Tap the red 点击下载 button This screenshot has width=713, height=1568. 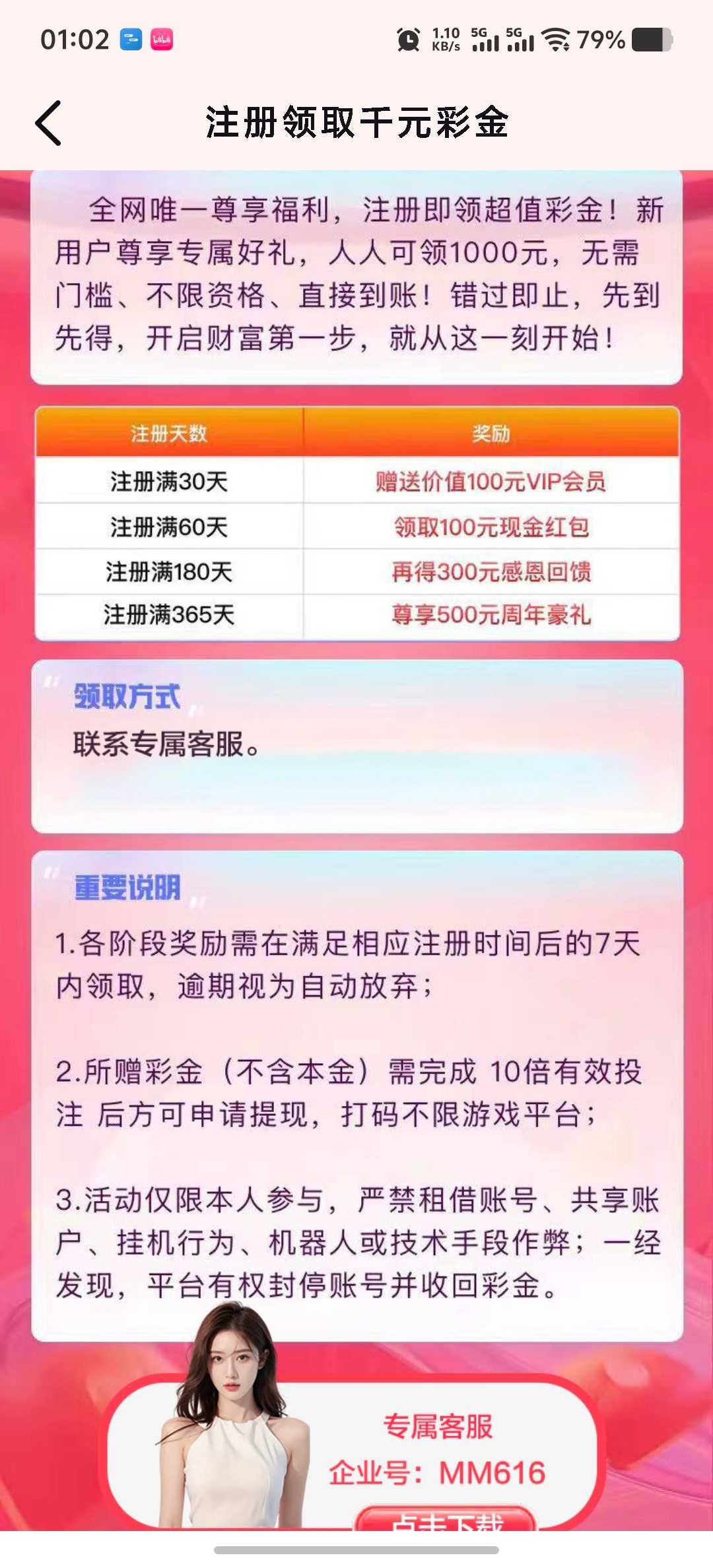coord(446,1519)
